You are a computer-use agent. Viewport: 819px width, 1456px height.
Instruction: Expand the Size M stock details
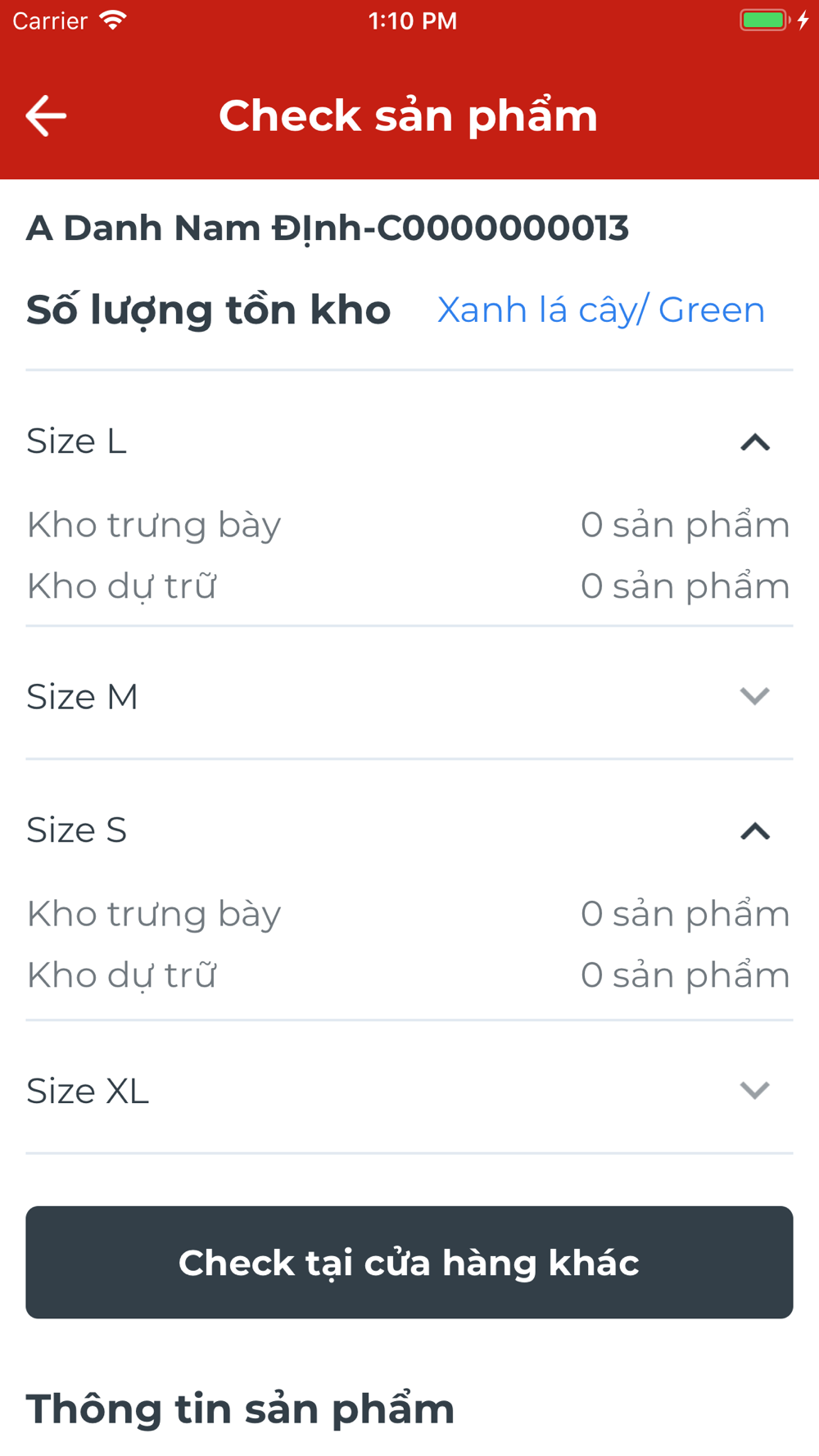[x=409, y=696]
